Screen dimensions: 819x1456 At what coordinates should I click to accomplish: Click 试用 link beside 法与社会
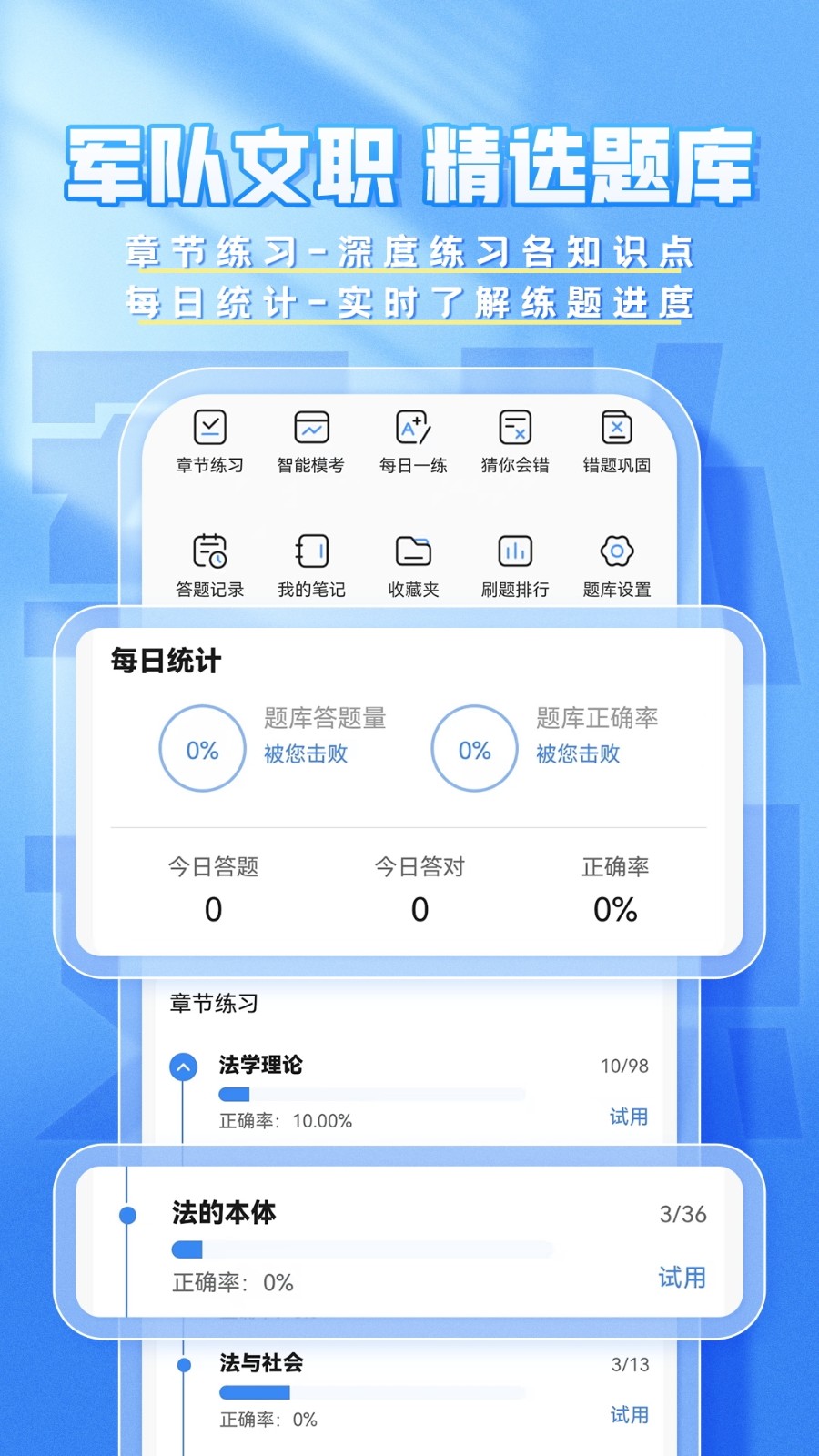(629, 1414)
